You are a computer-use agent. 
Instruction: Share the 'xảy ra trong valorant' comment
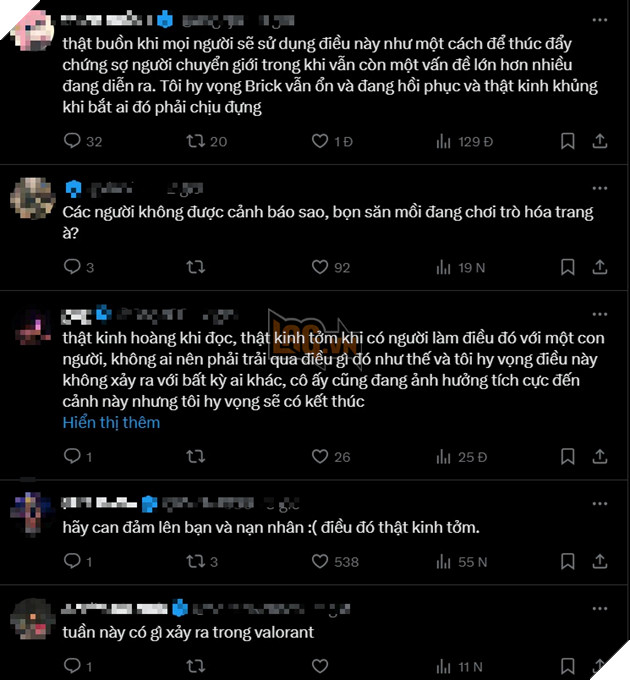[600, 666]
